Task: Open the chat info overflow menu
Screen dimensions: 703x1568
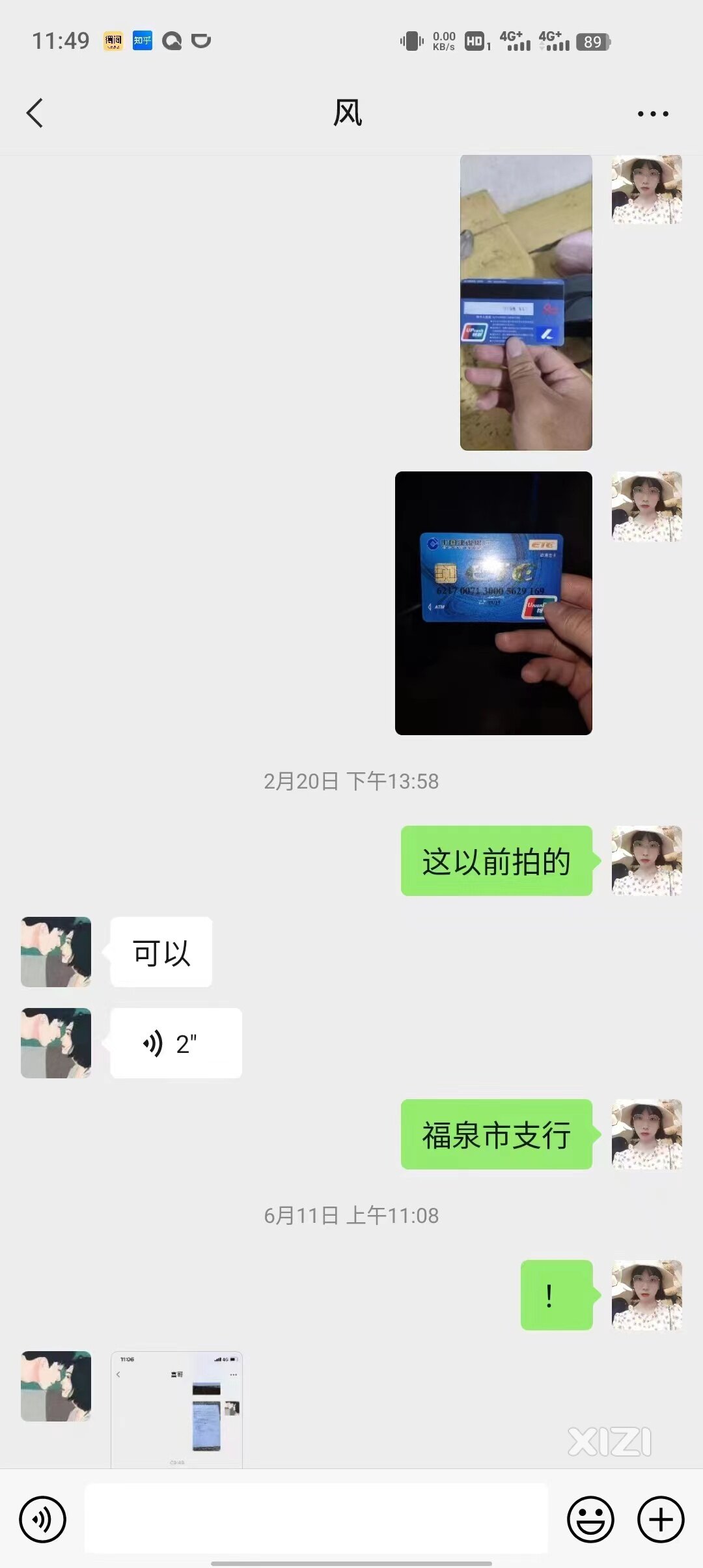Action: [x=652, y=114]
